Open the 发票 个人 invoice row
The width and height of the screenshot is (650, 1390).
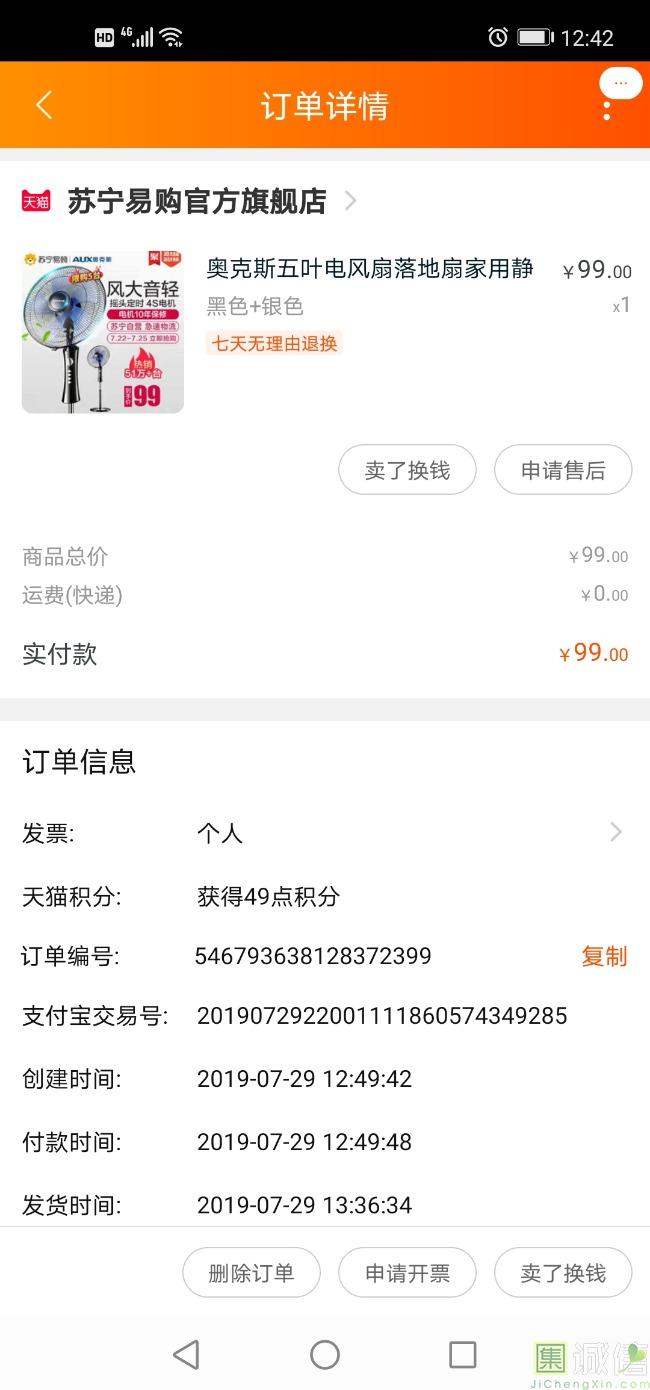pyautogui.click(x=325, y=832)
